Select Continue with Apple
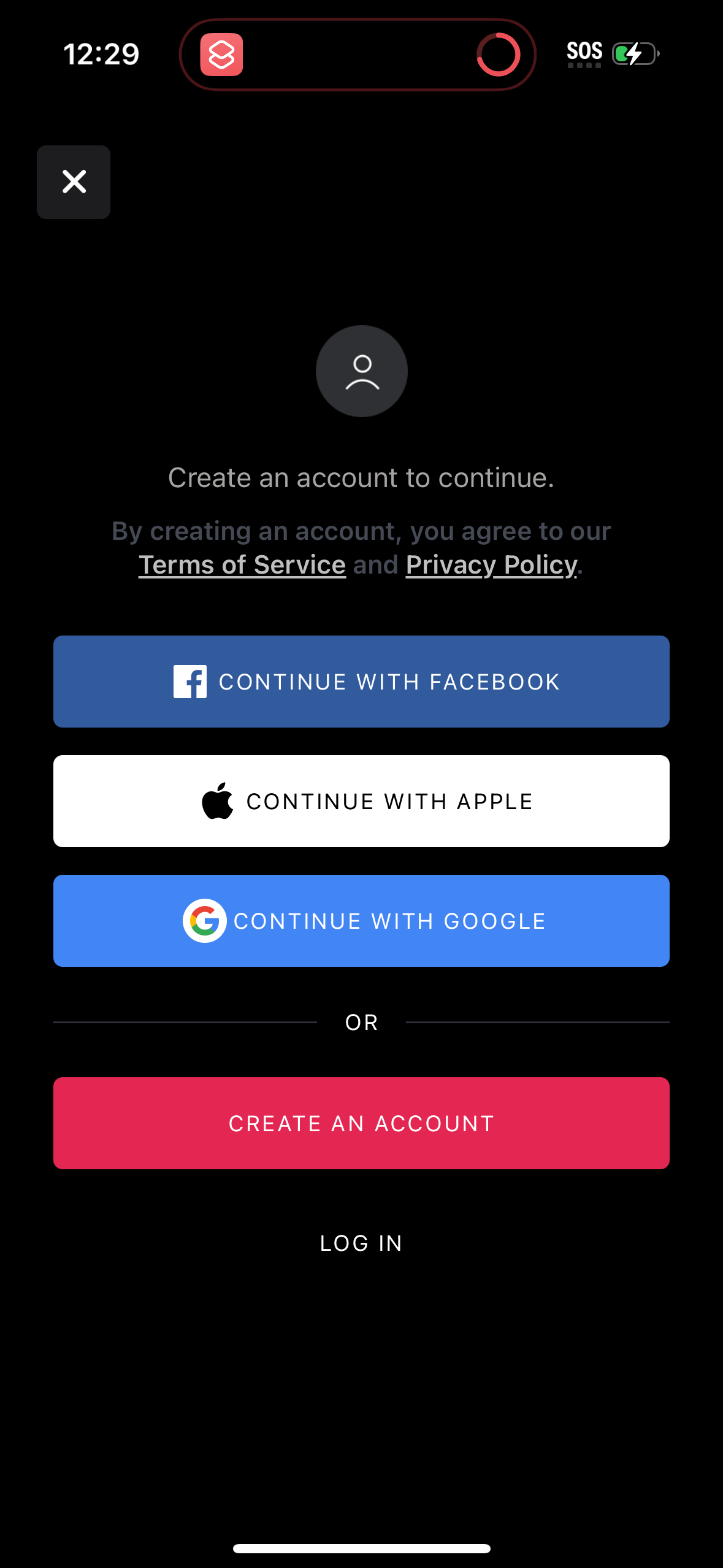Viewport: 723px width, 1568px height. 361,800
